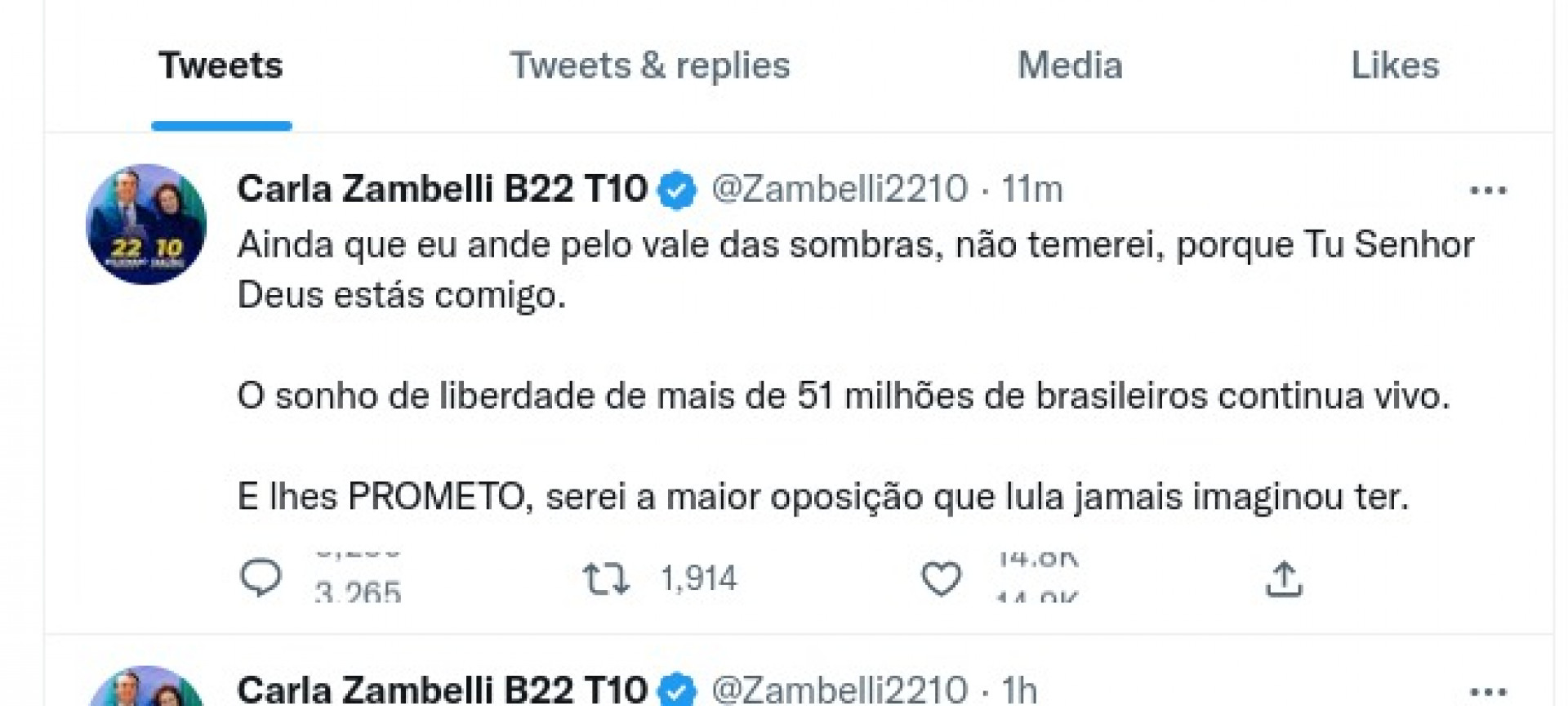Open overflow menu on the 1h tweet
Image resolution: width=1568 pixels, height=706 pixels.
(x=1487, y=691)
